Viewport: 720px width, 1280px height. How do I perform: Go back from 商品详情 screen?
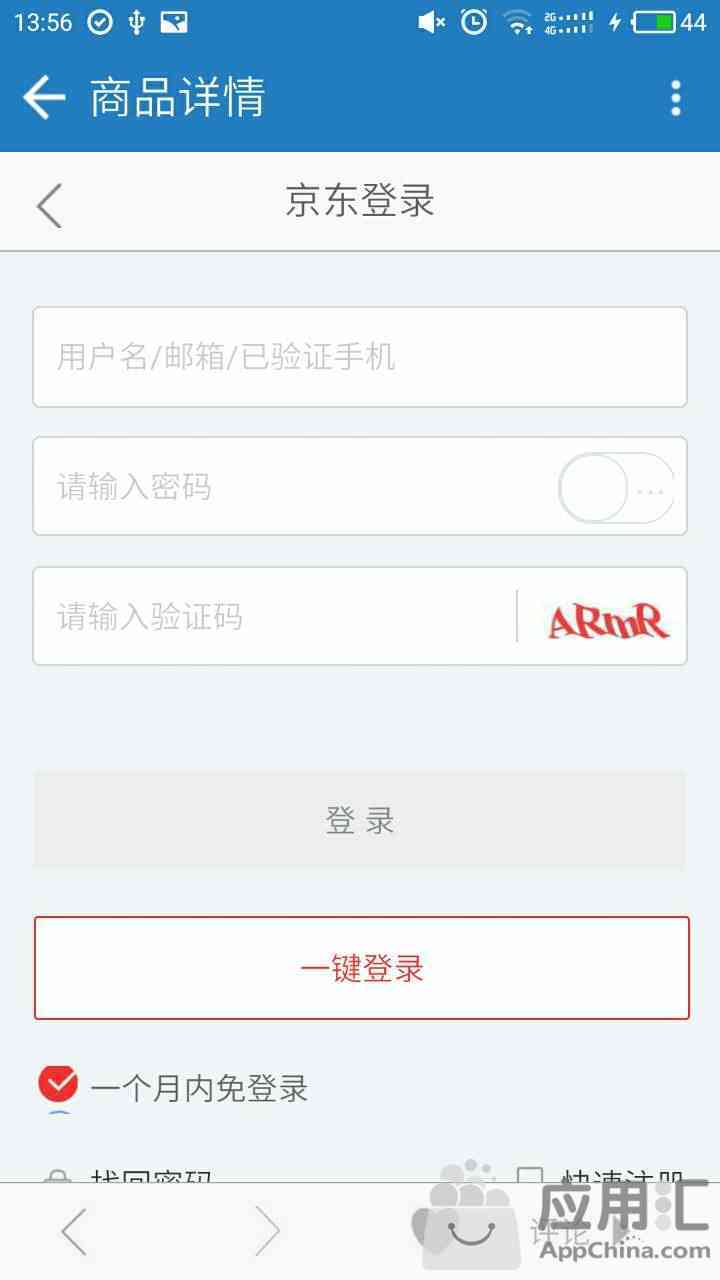(44, 98)
